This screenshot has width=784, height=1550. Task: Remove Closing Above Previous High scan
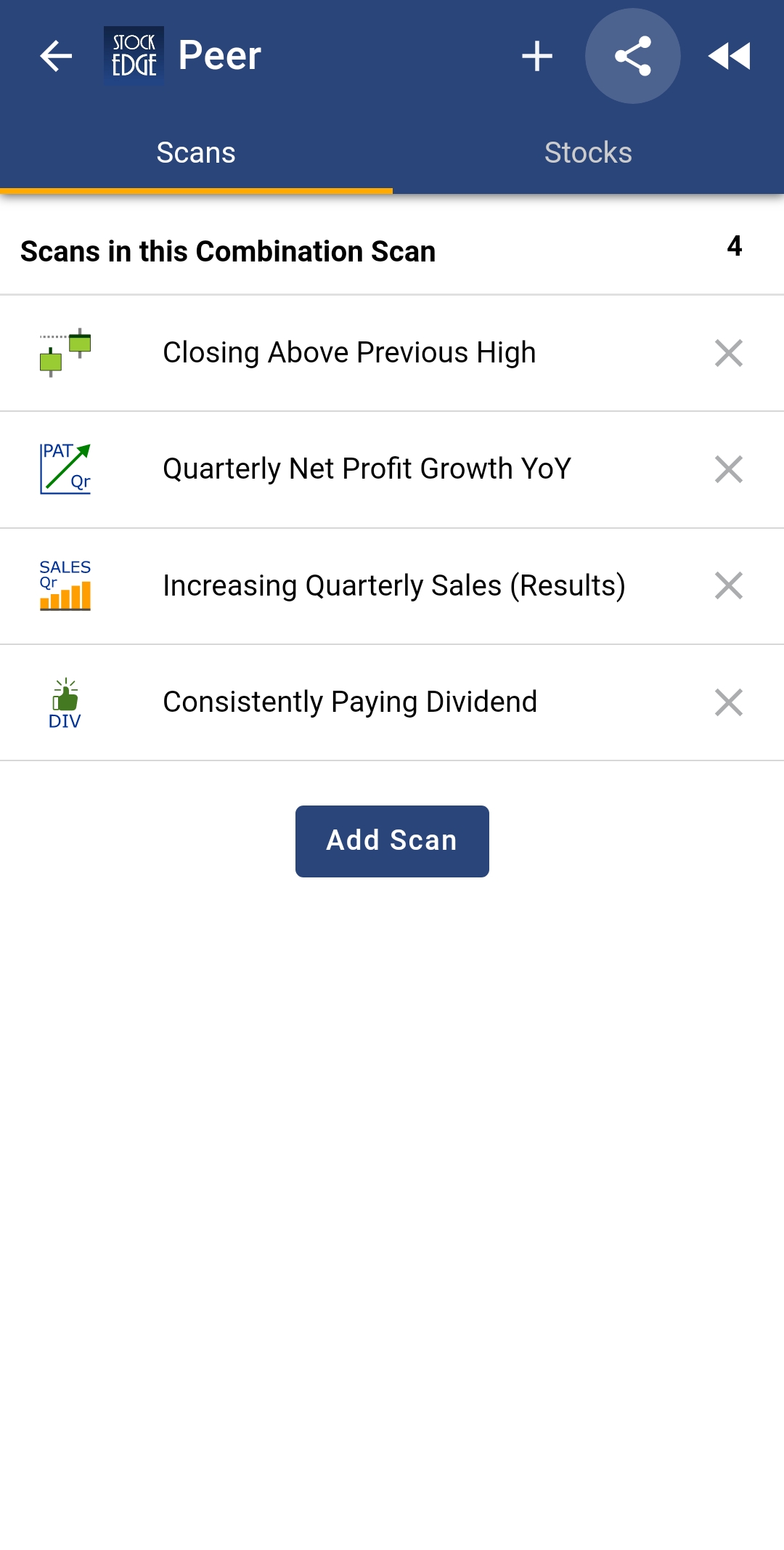tap(729, 353)
